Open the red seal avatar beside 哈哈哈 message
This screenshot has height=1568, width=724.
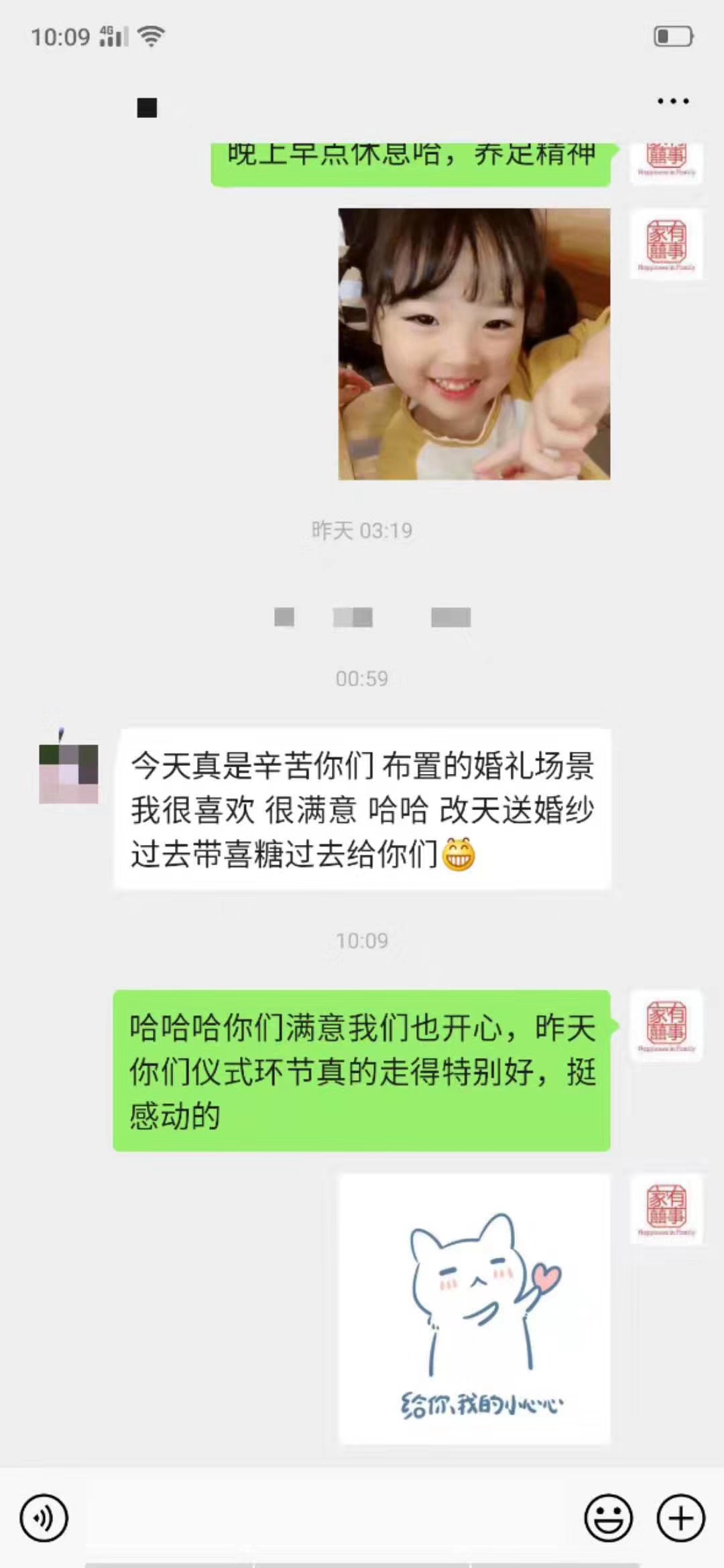[666, 1026]
